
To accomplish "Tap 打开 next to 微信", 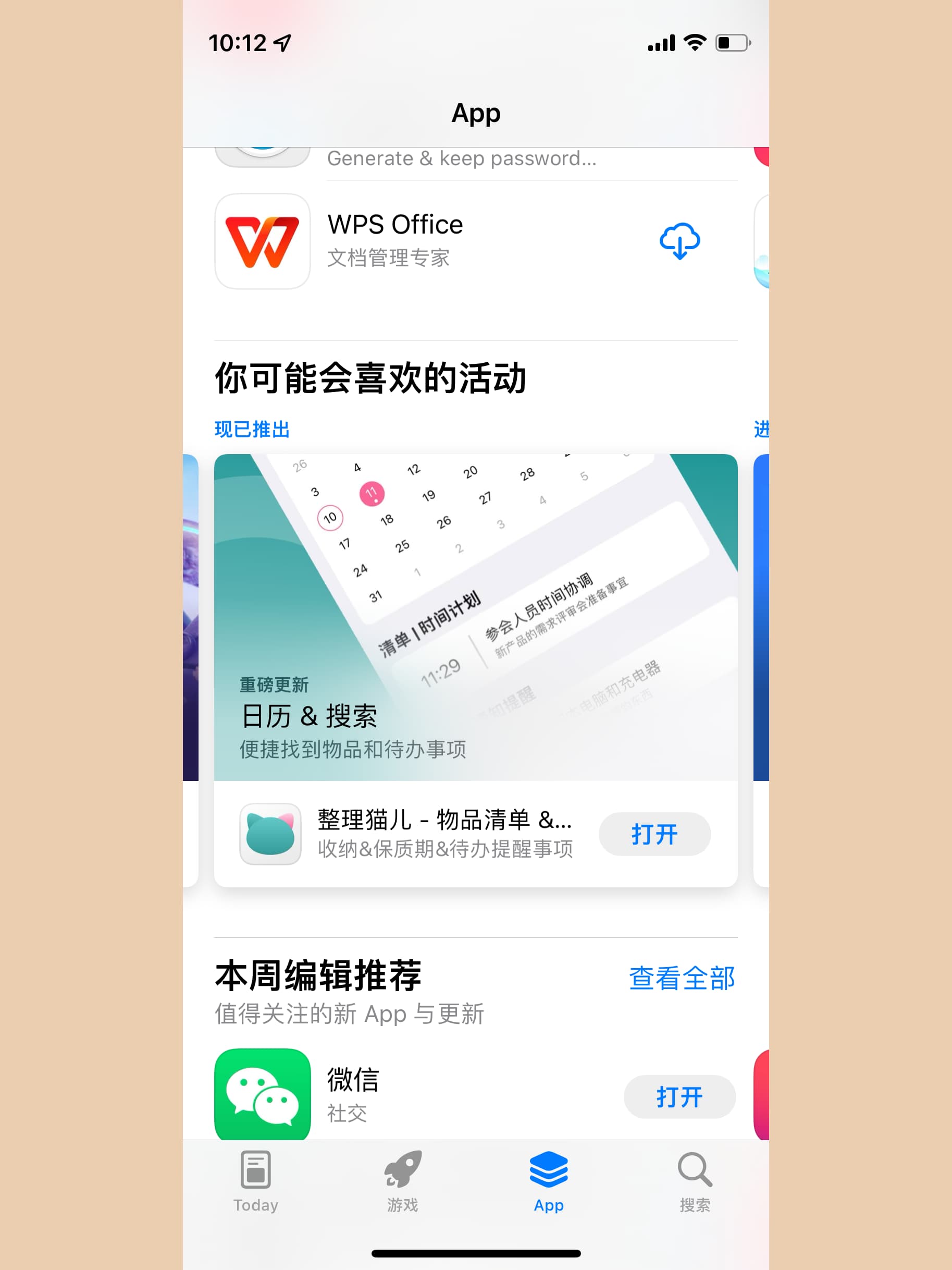I will 679,1096.
